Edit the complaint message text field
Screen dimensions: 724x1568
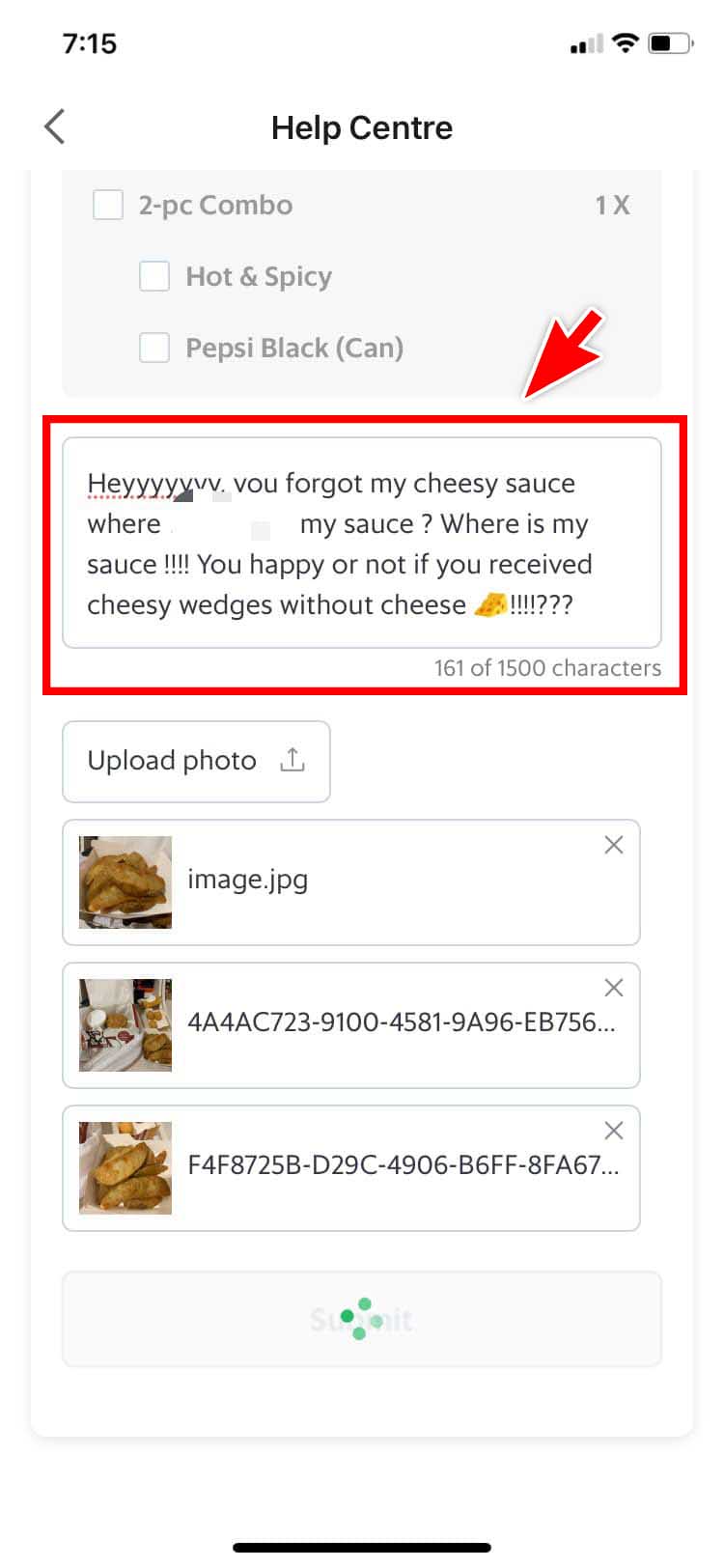(361, 543)
